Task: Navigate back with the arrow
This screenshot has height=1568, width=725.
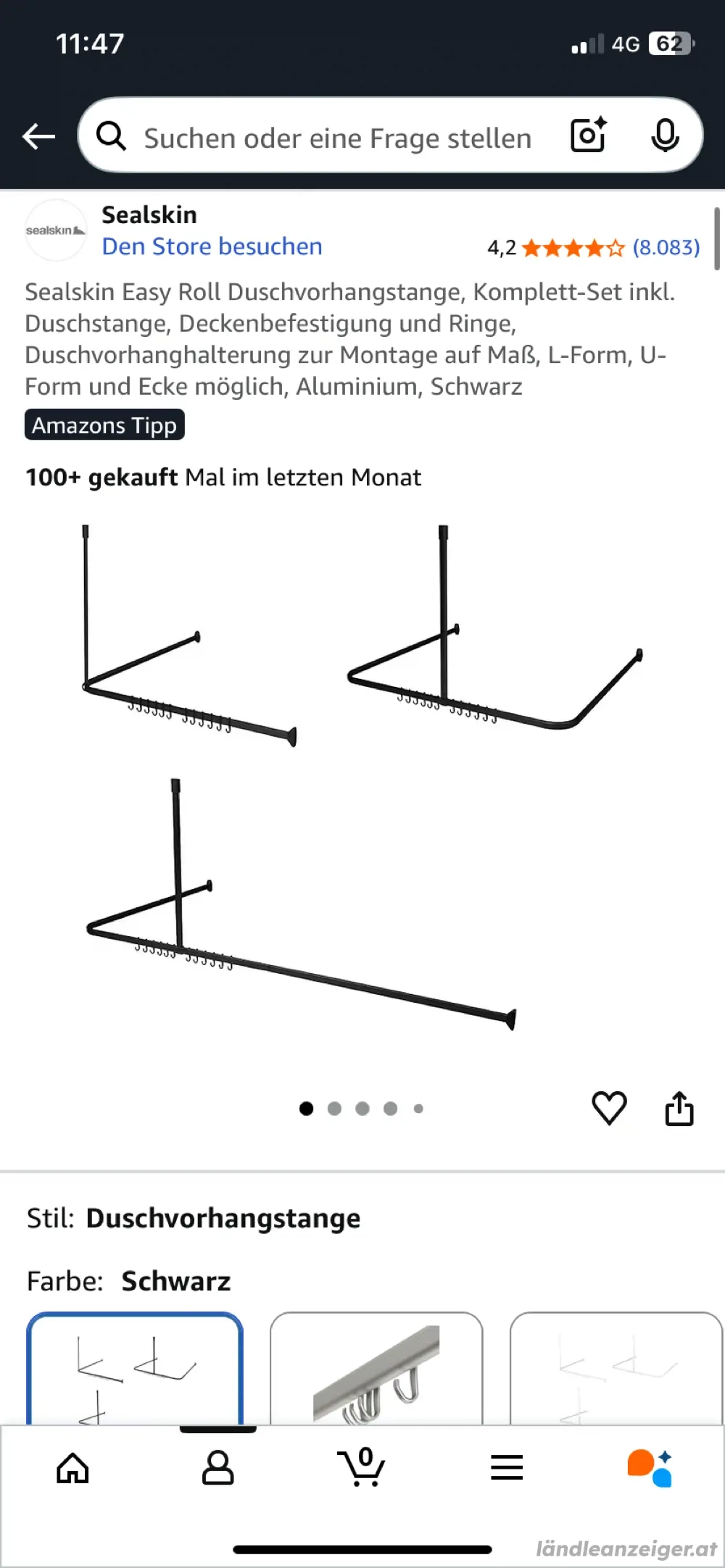Action: pyautogui.click(x=39, y=136)
